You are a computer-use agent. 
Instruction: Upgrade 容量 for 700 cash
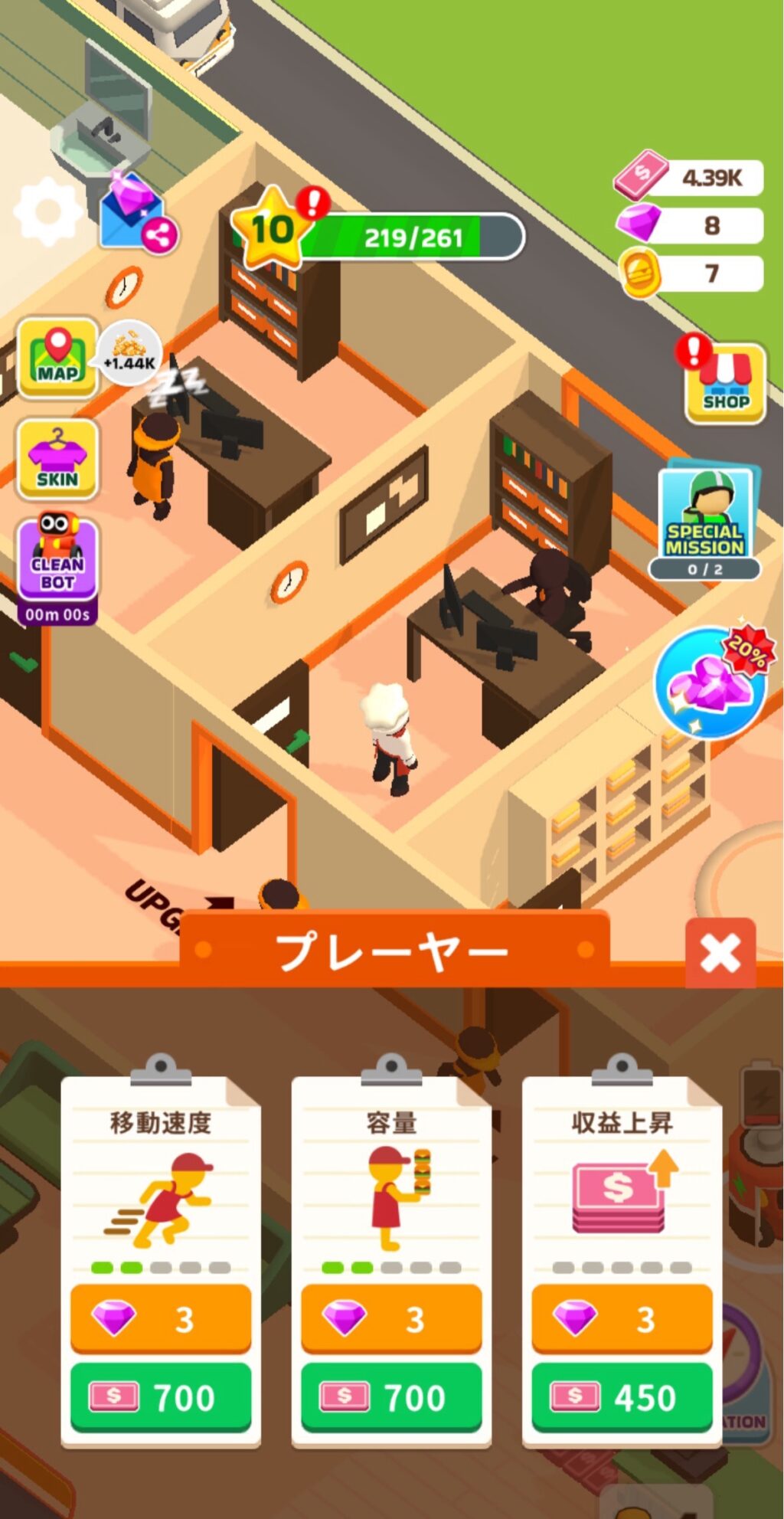coord(391,1396)
